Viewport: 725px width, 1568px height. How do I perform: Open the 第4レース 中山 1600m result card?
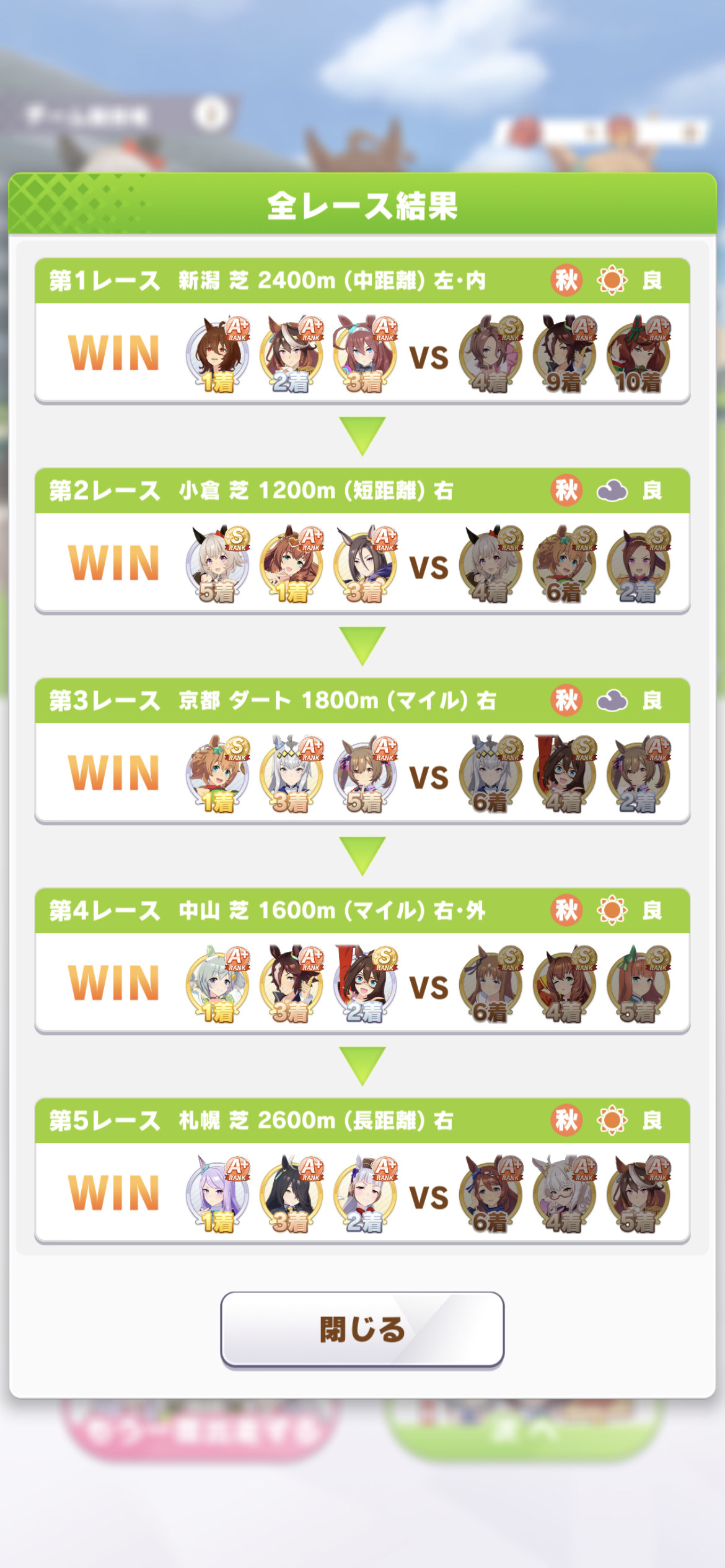(362, 961)
